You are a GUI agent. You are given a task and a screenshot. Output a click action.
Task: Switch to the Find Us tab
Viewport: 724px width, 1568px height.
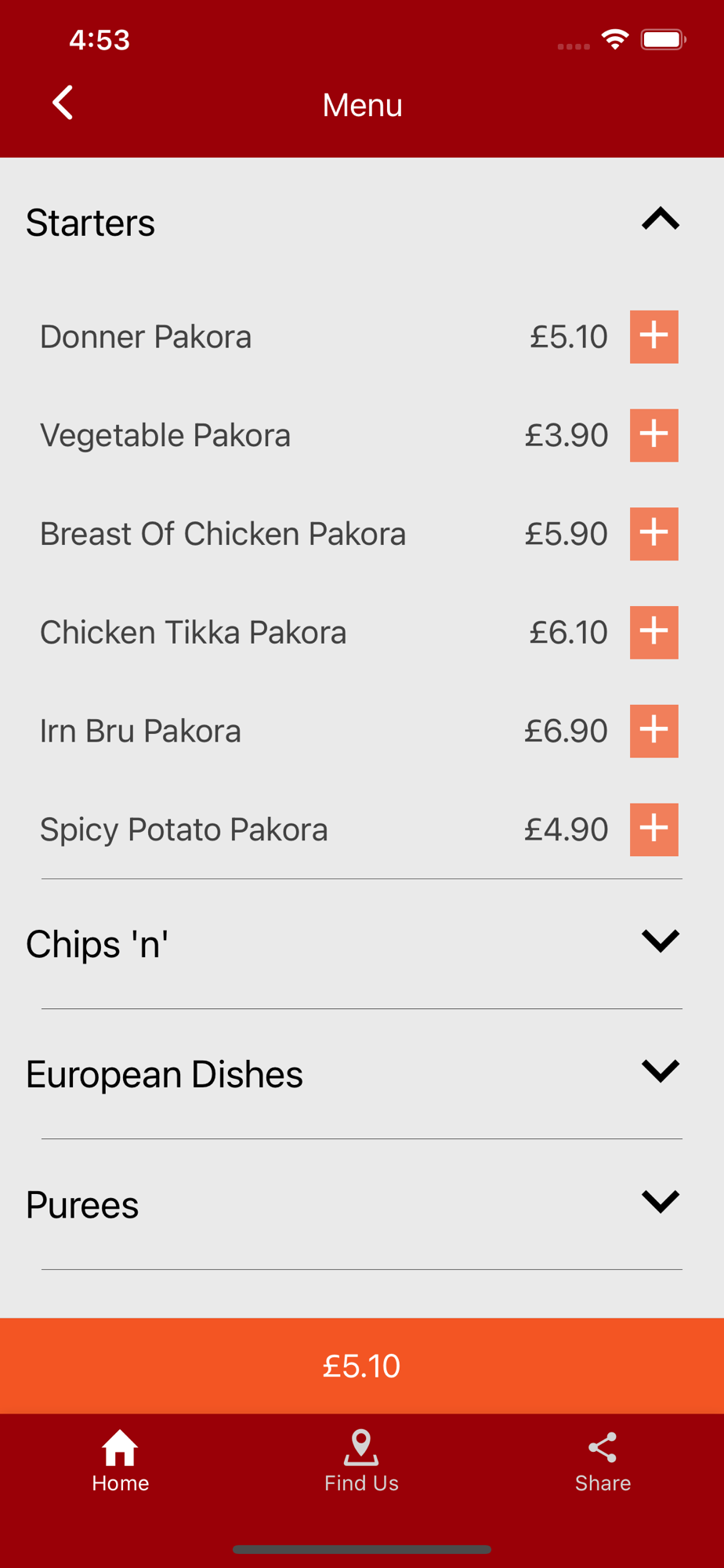(x=361, y=1461)
